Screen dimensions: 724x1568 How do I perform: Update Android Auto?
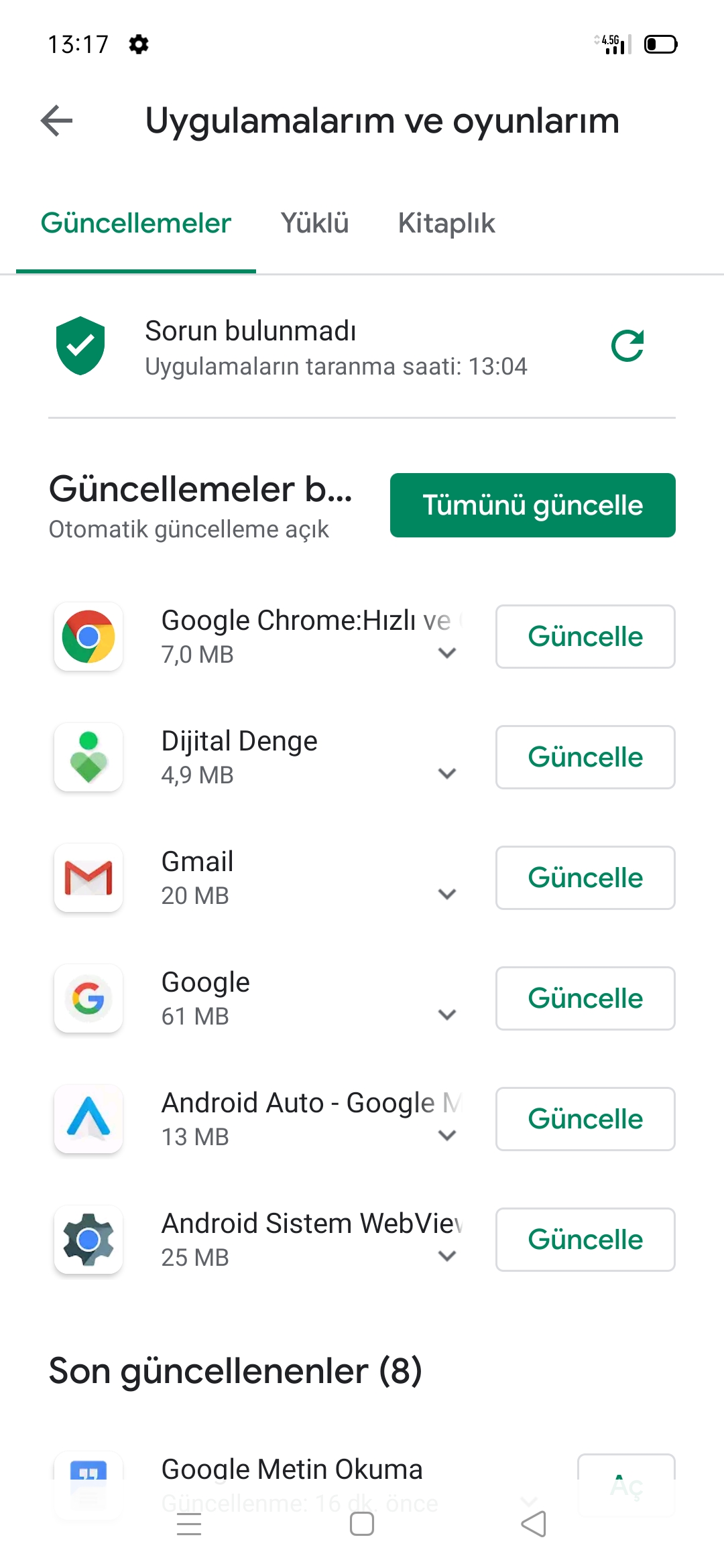pyautogui.click(x=585, y=1119)
